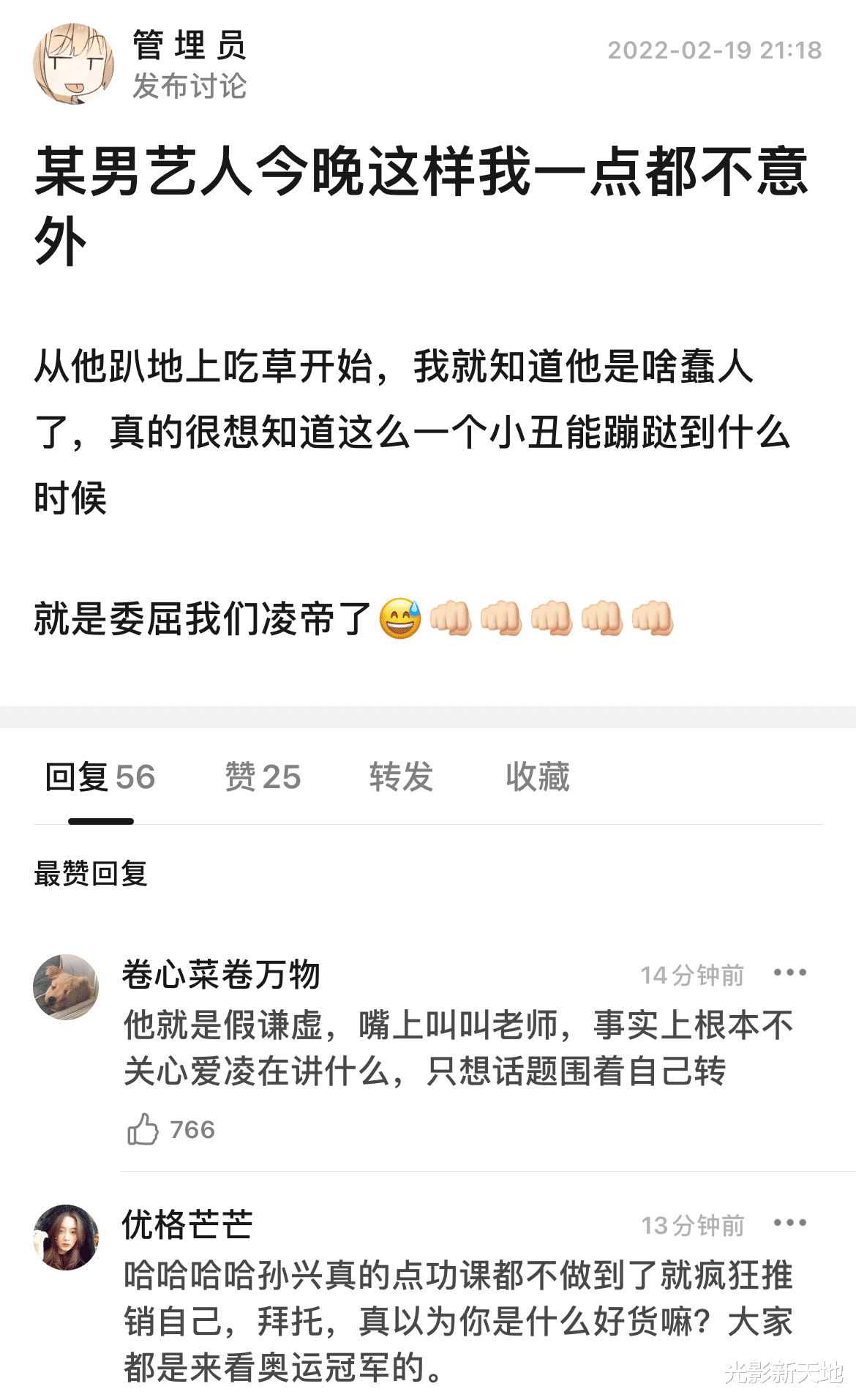Click the username 优格芒芒

[187, 1224]
